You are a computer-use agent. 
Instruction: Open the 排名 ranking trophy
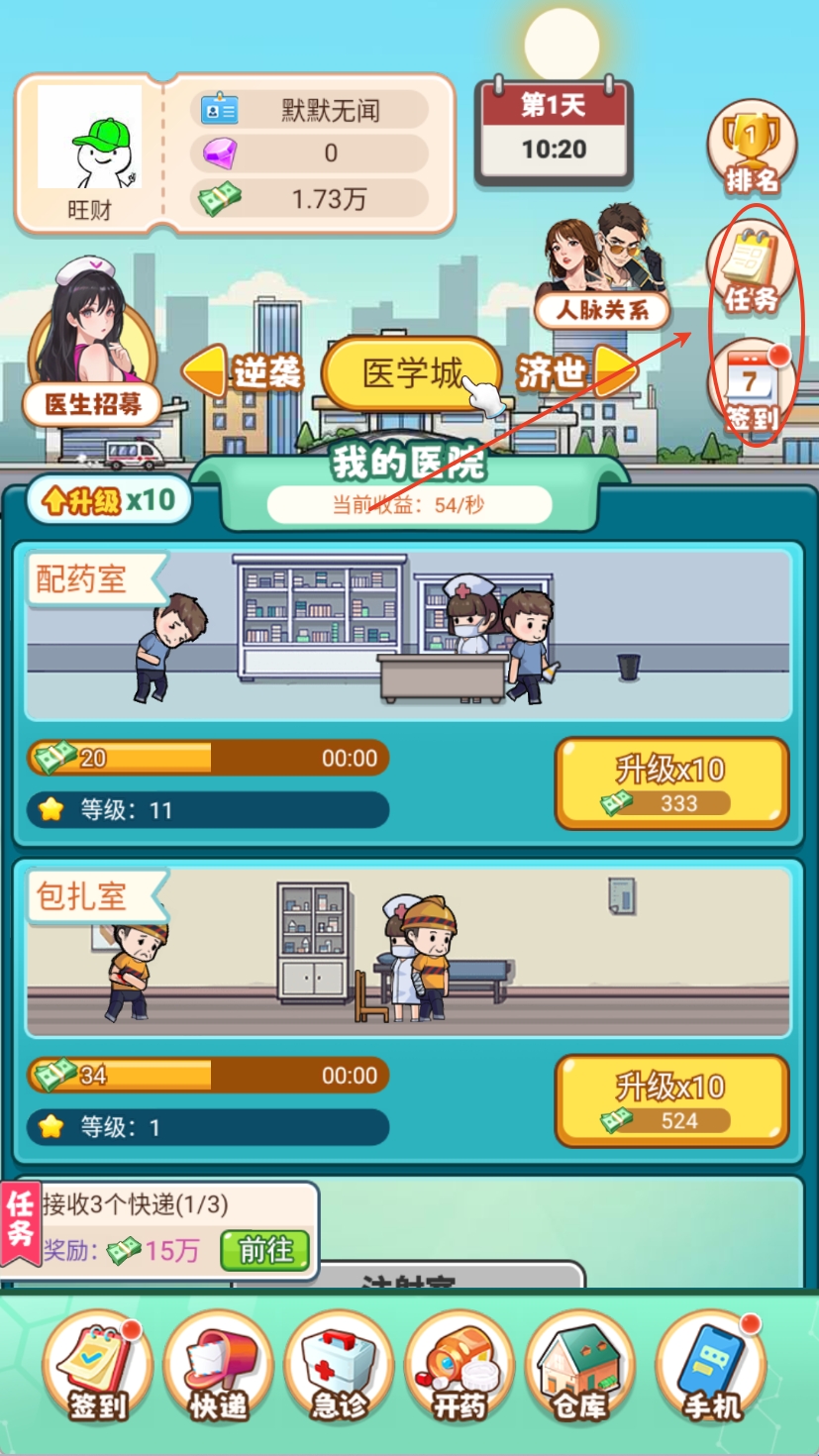[752, 151]
